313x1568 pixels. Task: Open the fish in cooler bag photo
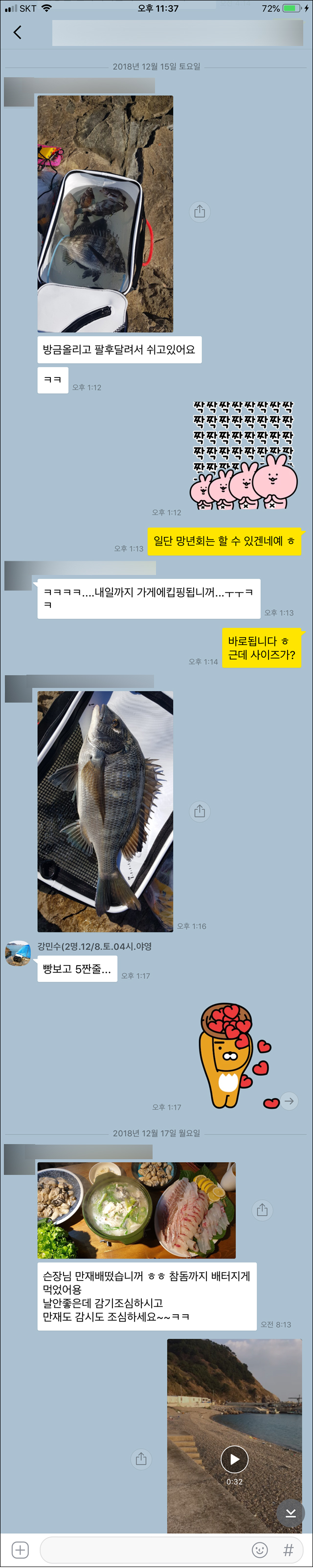coord(105,213)
